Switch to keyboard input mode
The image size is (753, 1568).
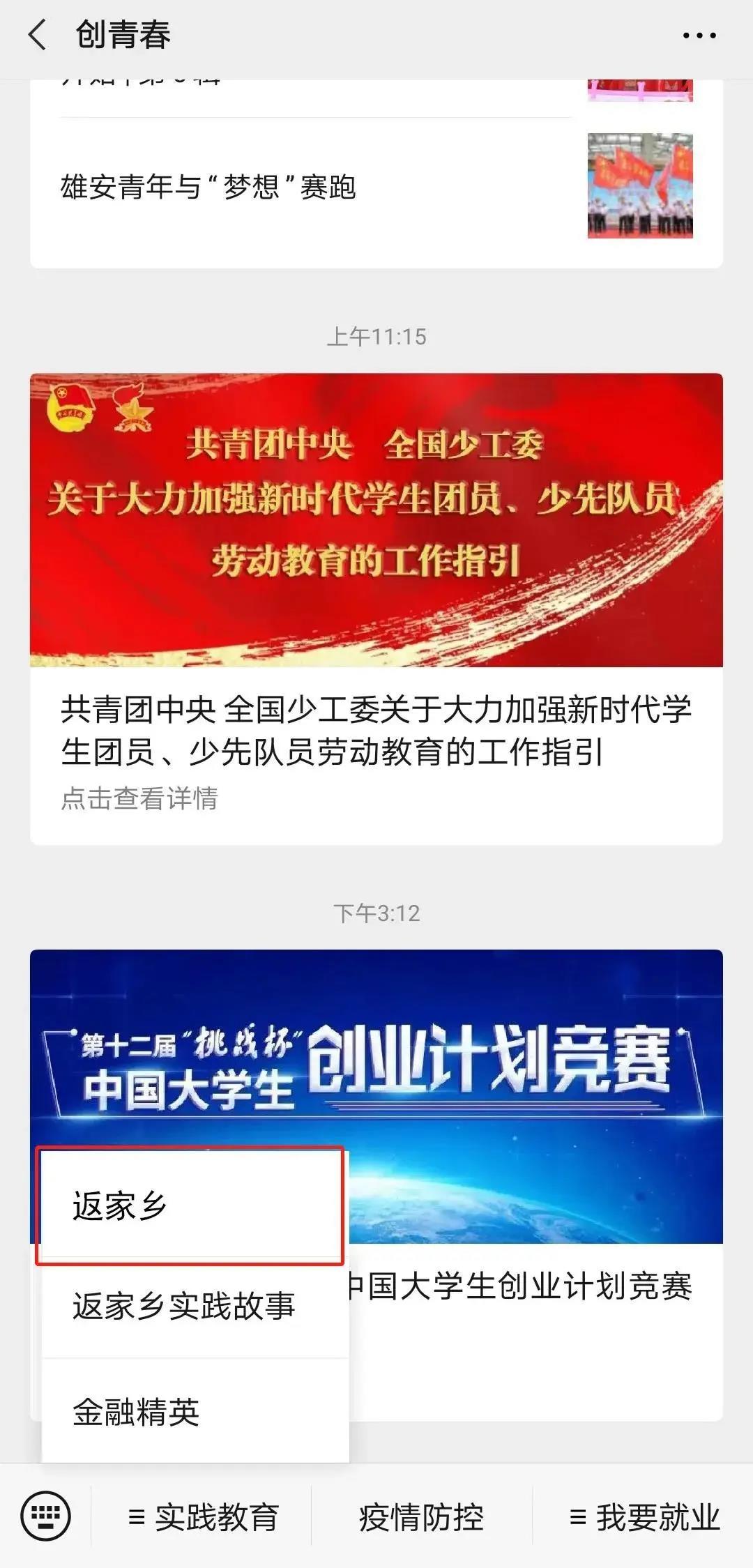(46, 1517)
